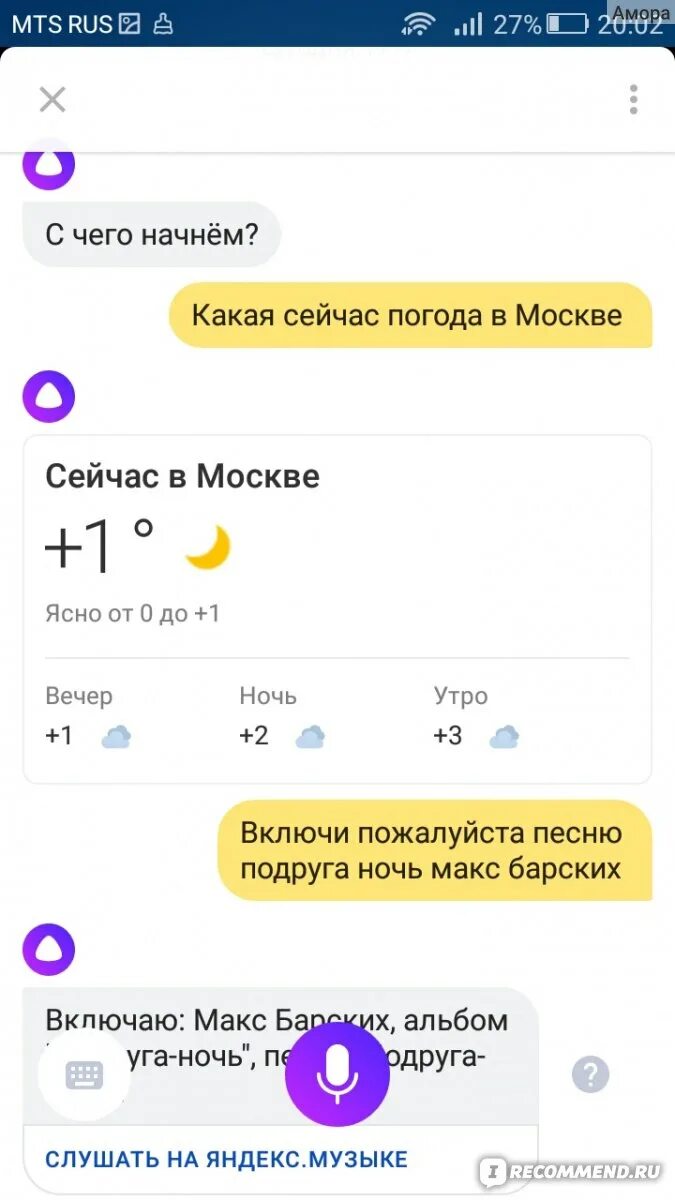This screenshot has width=675, height=1200.
Task: Open the three-dot overflow menu
Action: click(633, 99)
